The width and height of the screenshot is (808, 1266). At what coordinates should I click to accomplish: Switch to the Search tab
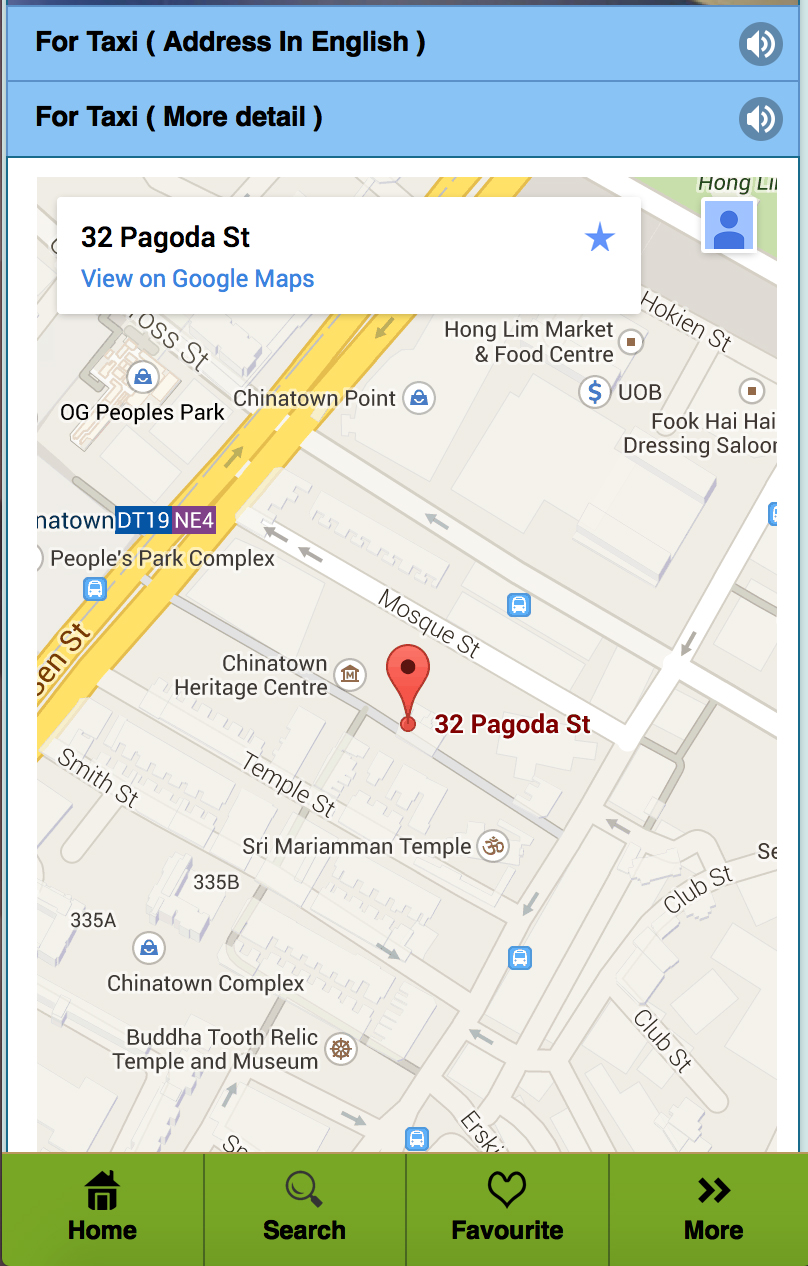tap(304, 1208)
